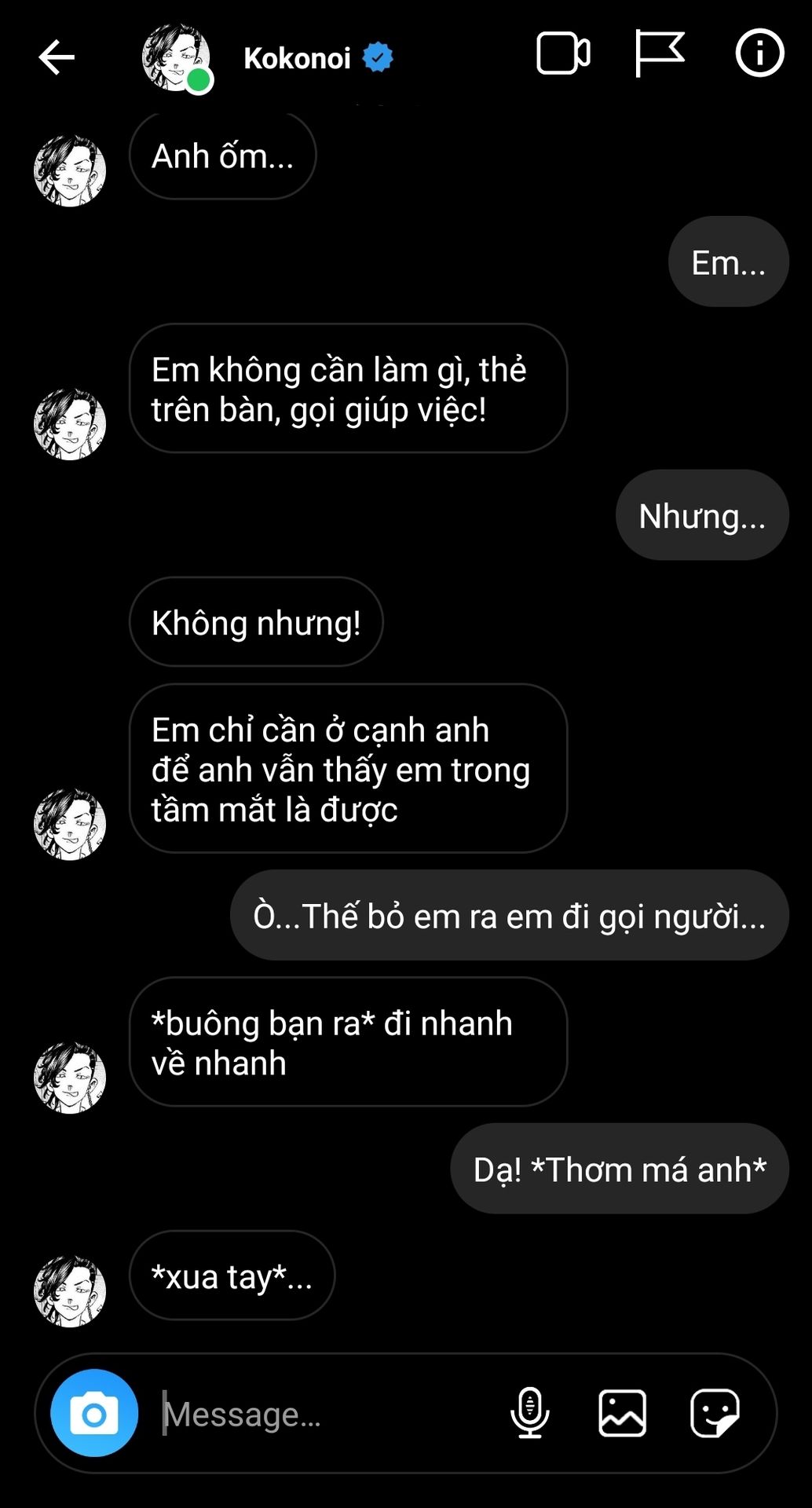The height and width of the screenshot is (1508, 812).
Task: Open the sticker picker
Action: (x=715, y=1412)
